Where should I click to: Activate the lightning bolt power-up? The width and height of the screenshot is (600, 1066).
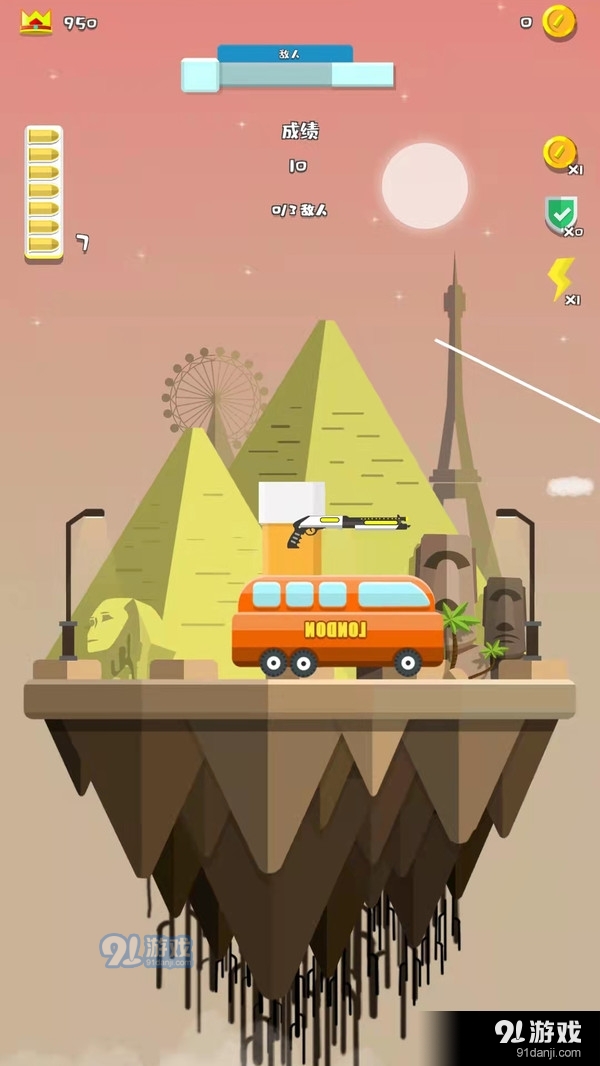[x=560, y=280]
